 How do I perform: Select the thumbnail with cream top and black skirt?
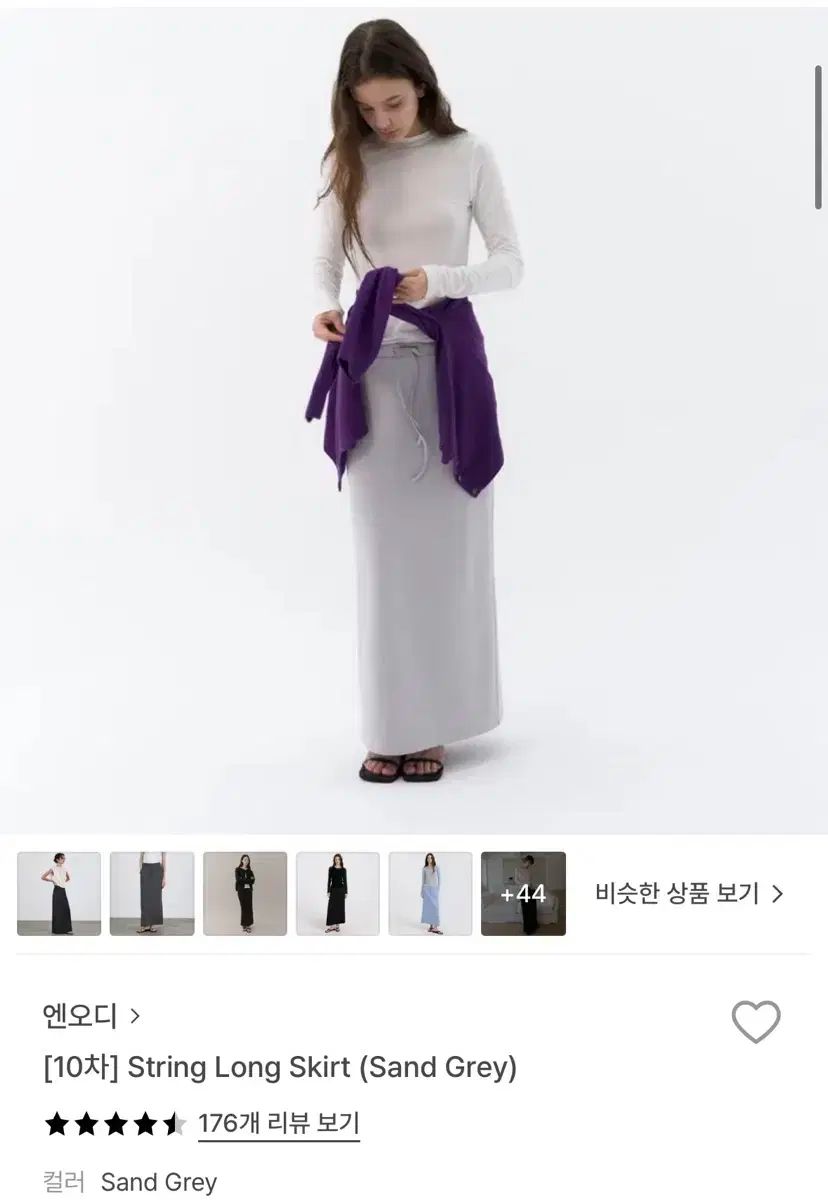point(59,894)
